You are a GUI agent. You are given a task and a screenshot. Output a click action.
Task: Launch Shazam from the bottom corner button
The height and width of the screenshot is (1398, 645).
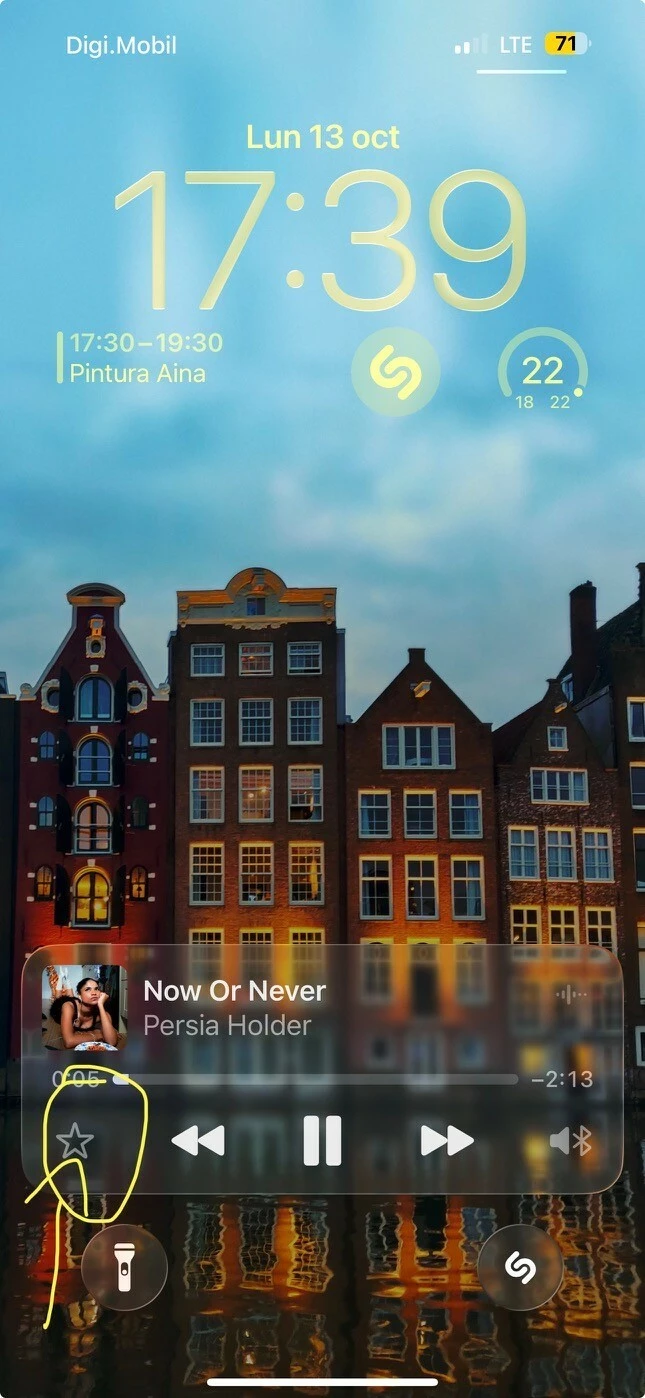point(520,1268)
